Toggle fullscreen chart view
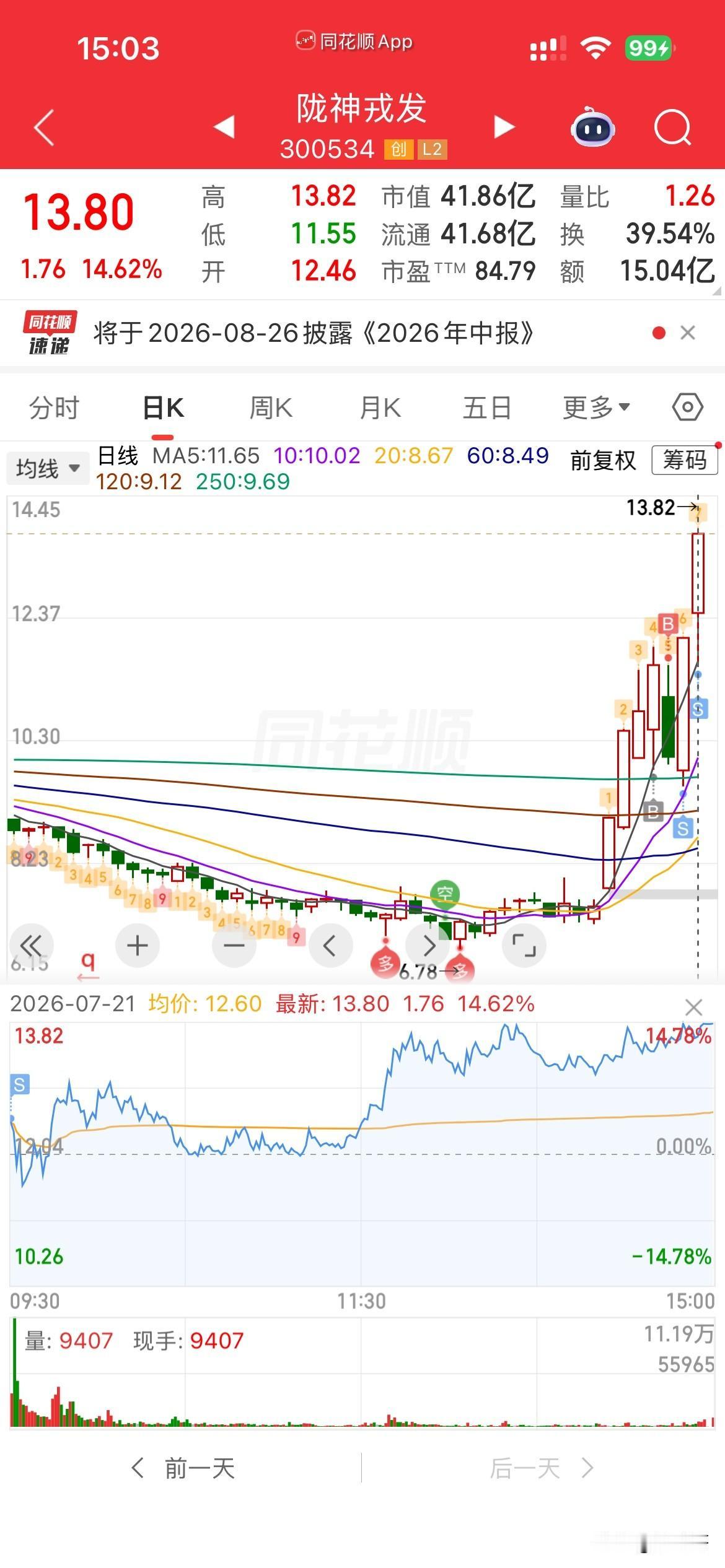This screenshot has height=1568, width=725. (524, 946)
